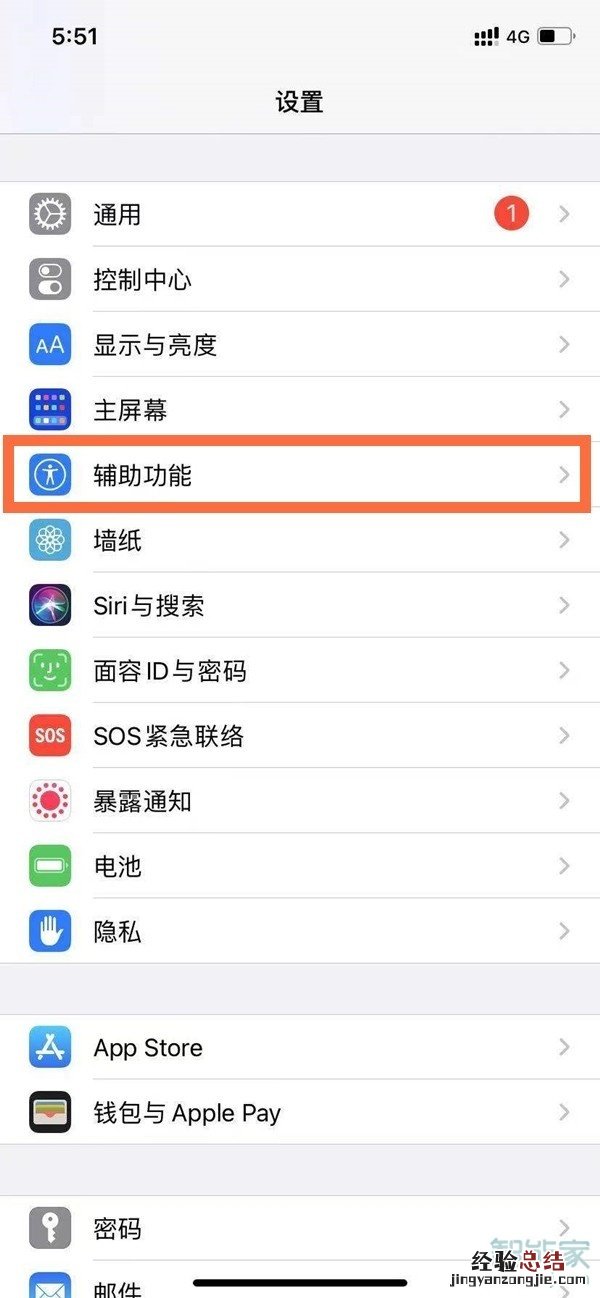The height and width of the screenshot is (1298, 600).
Task: Go to 显示与亮度
Action: 300,345
